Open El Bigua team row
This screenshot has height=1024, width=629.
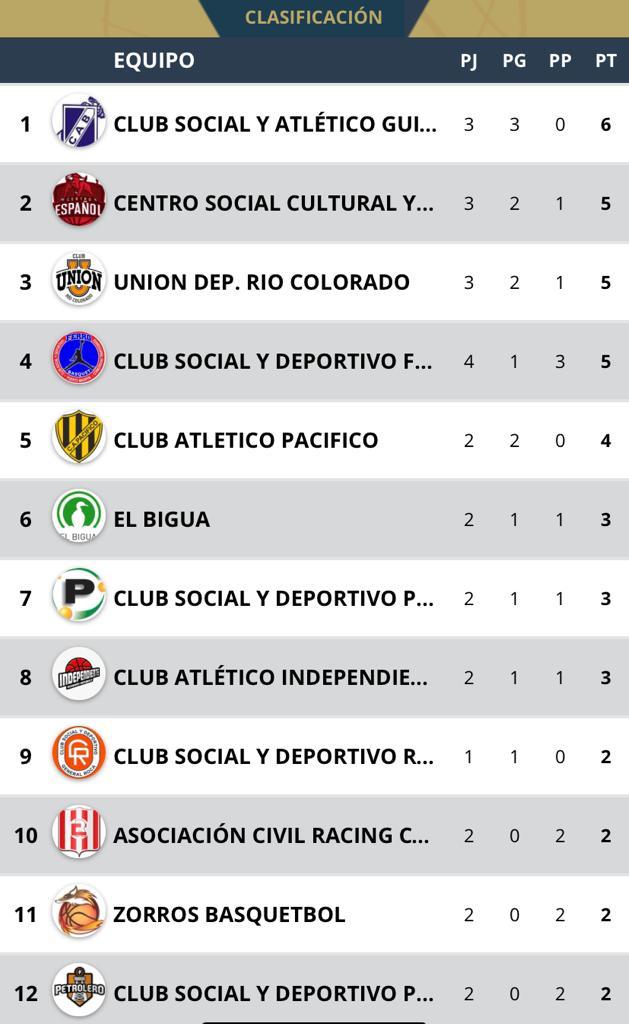pos(314,519)
